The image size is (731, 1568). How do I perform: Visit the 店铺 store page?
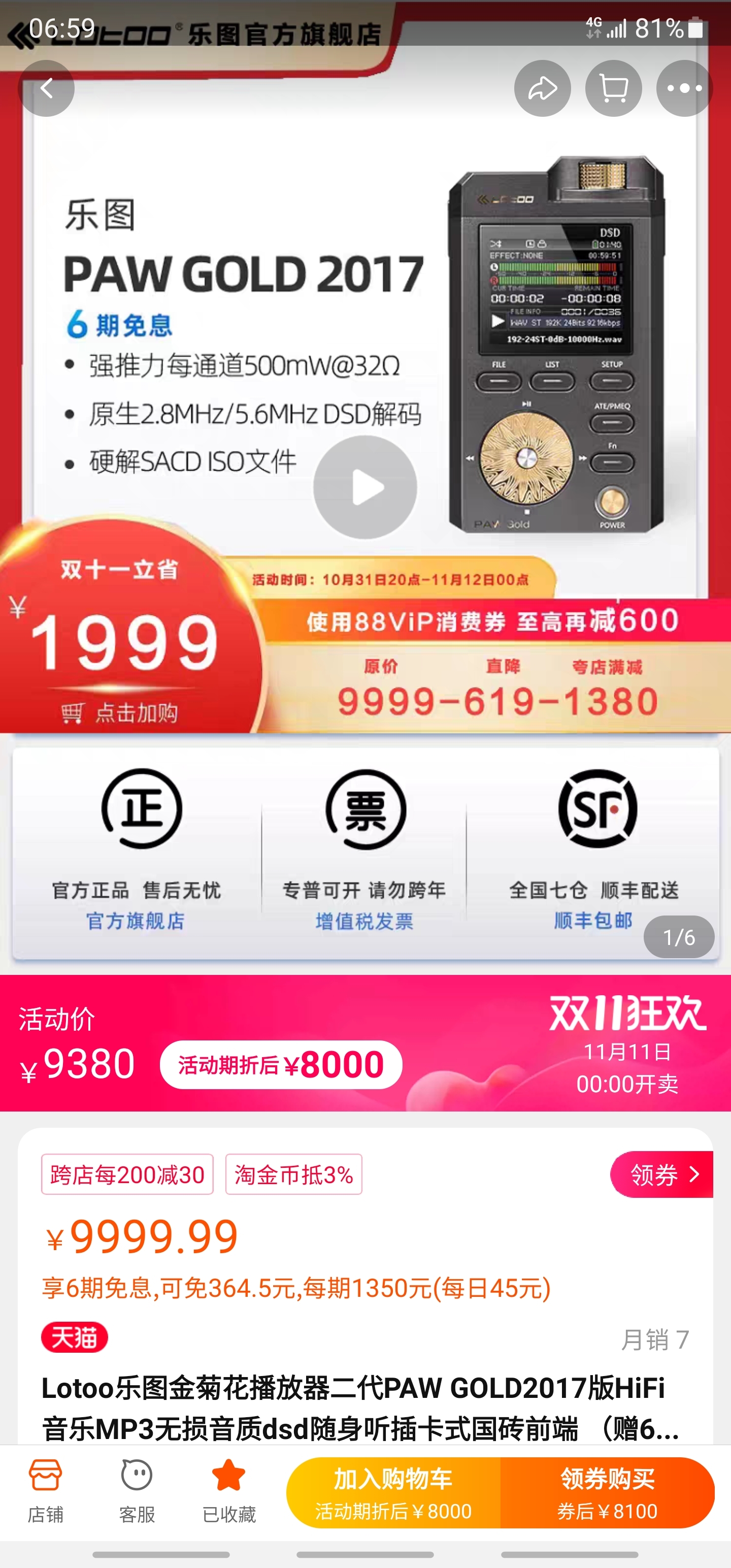[46, 1491]
